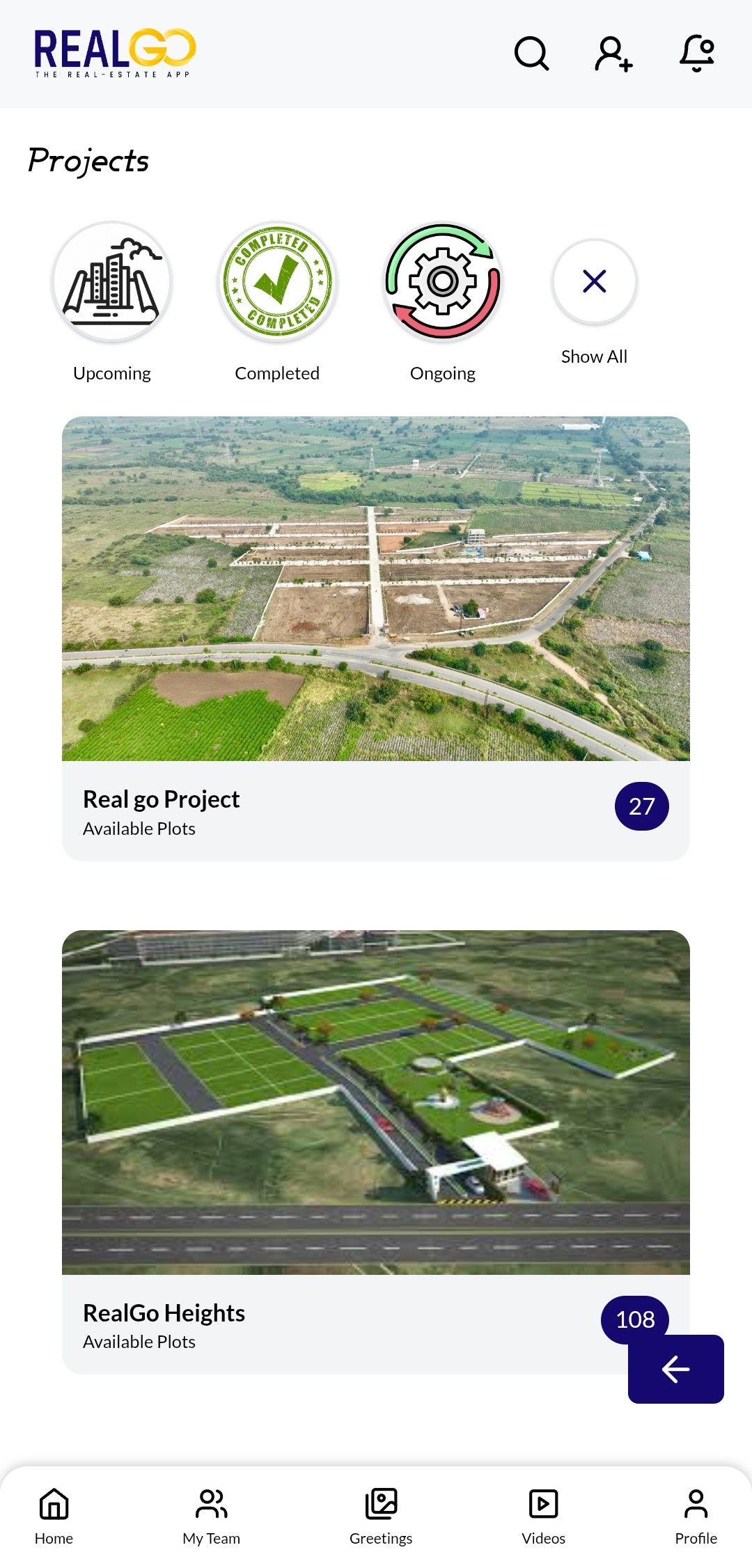Image resolution: width=752 pixels, height=1568 pixels.
Task: Tap the add user icon
Action: [x=613, y=54]
